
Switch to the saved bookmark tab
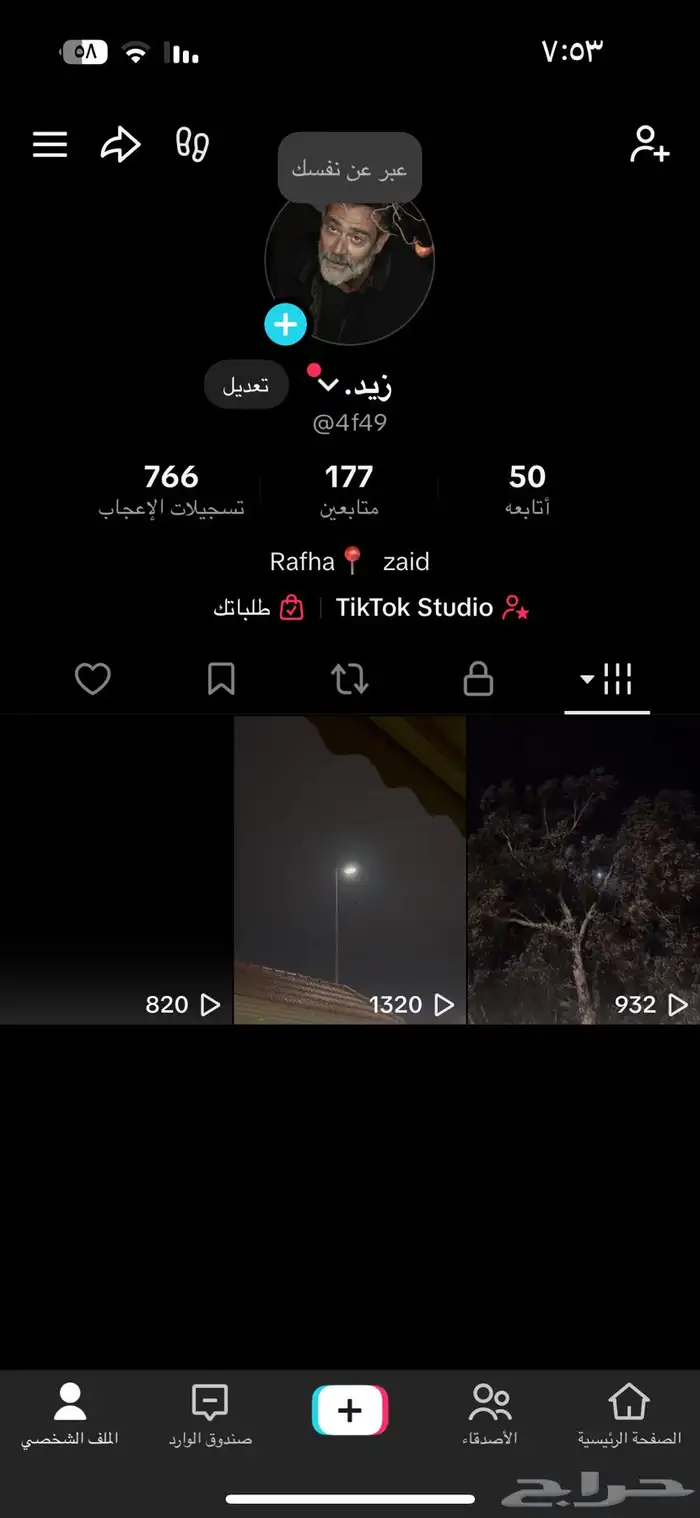point(221,680)
